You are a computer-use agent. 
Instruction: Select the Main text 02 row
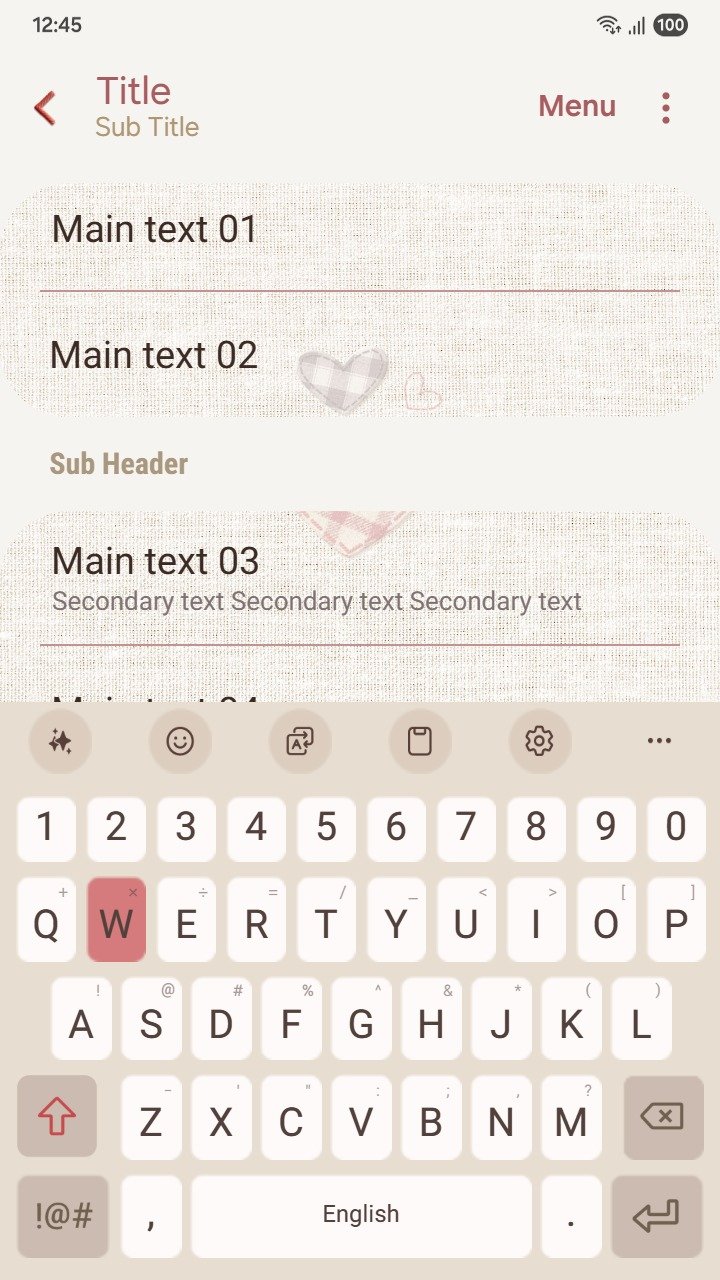(x=360, y=356)
